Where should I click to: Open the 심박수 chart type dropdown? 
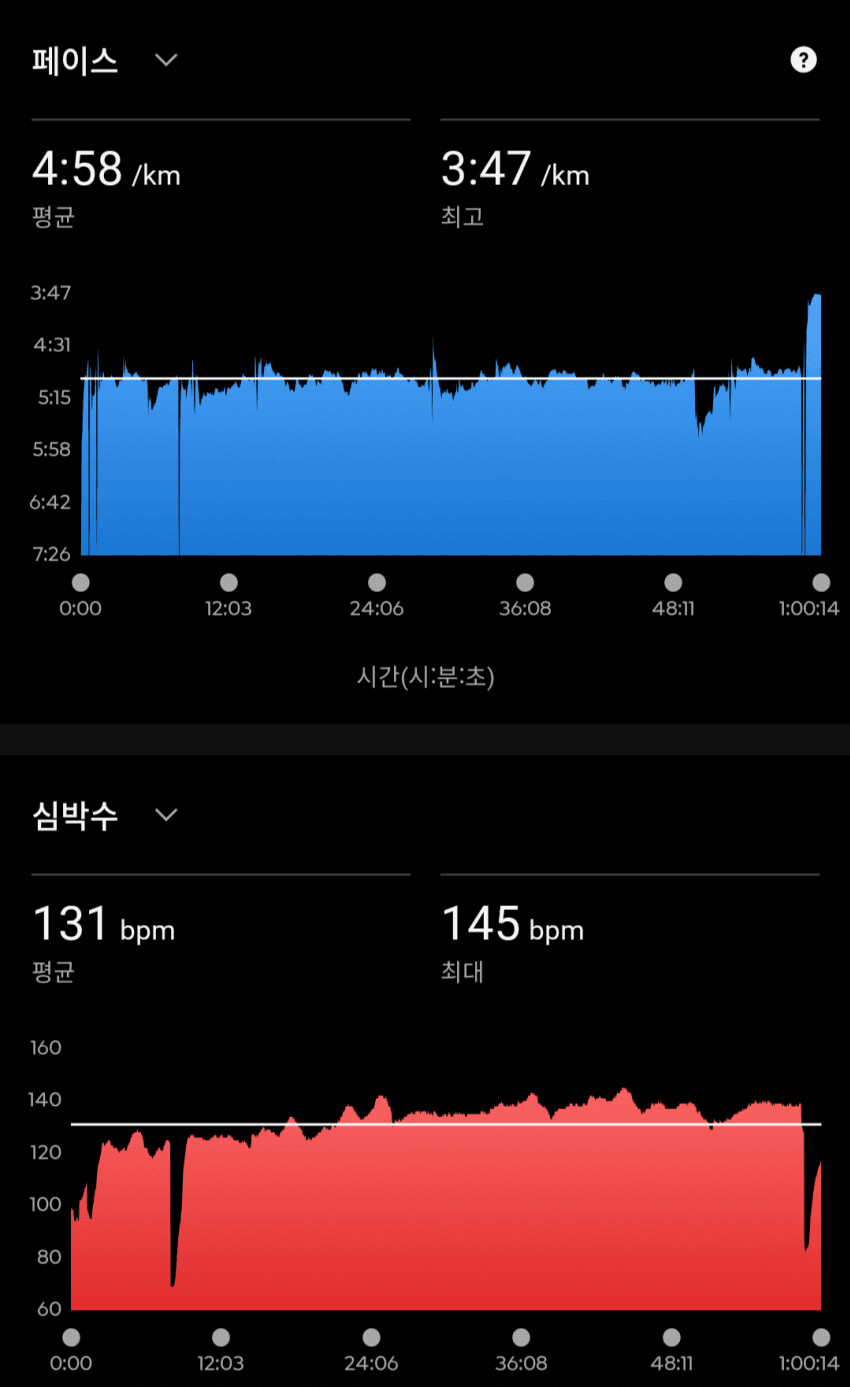tap(166, 815)
